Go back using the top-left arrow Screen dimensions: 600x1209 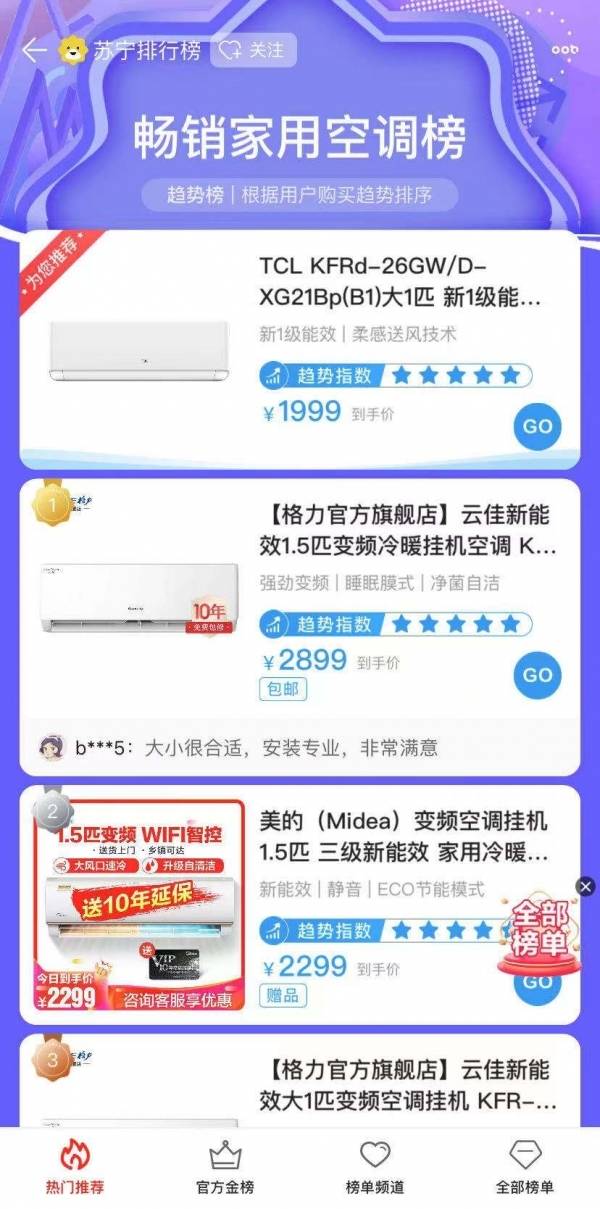click(34, 50)
